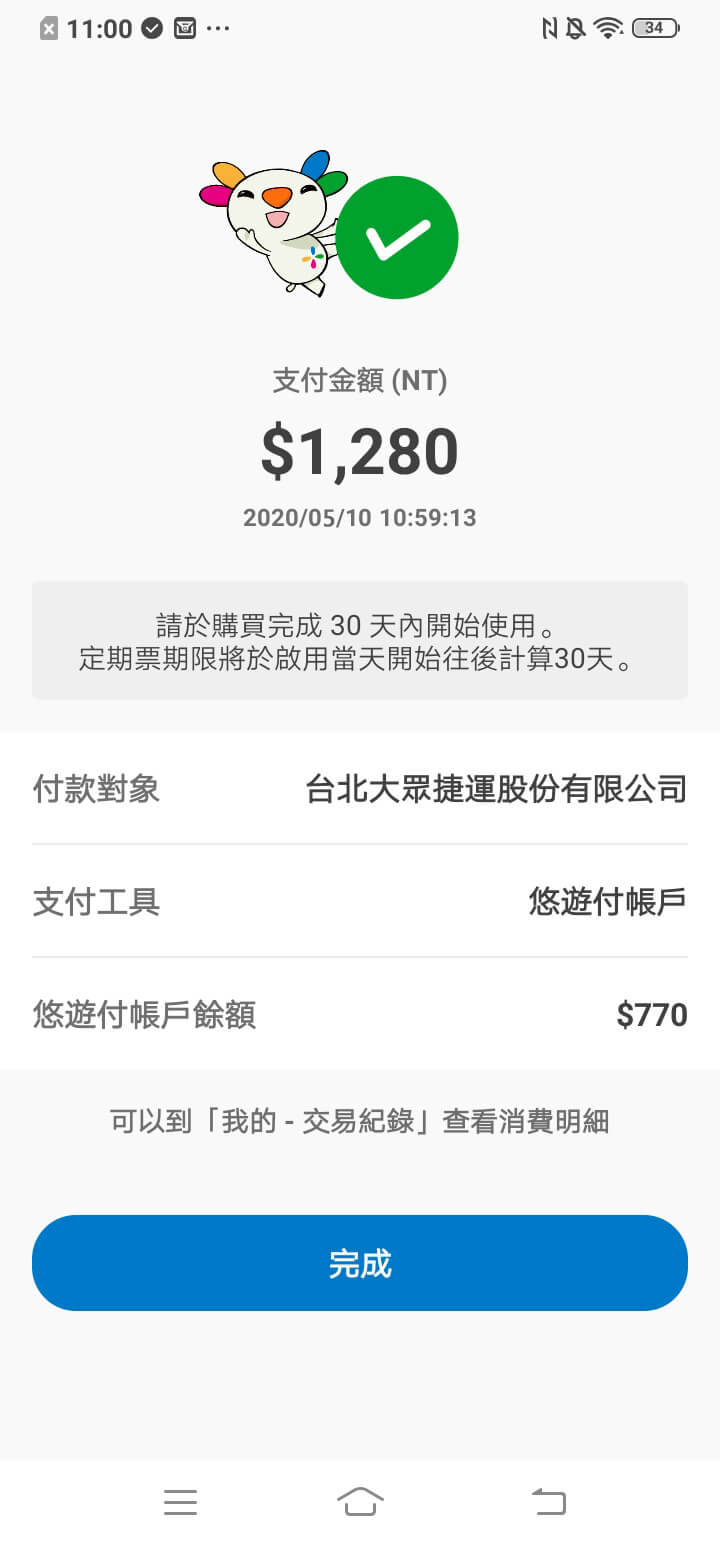Tap the 完成 button to finish
Screen dimensions: 720x1544
click(360, 1263)
